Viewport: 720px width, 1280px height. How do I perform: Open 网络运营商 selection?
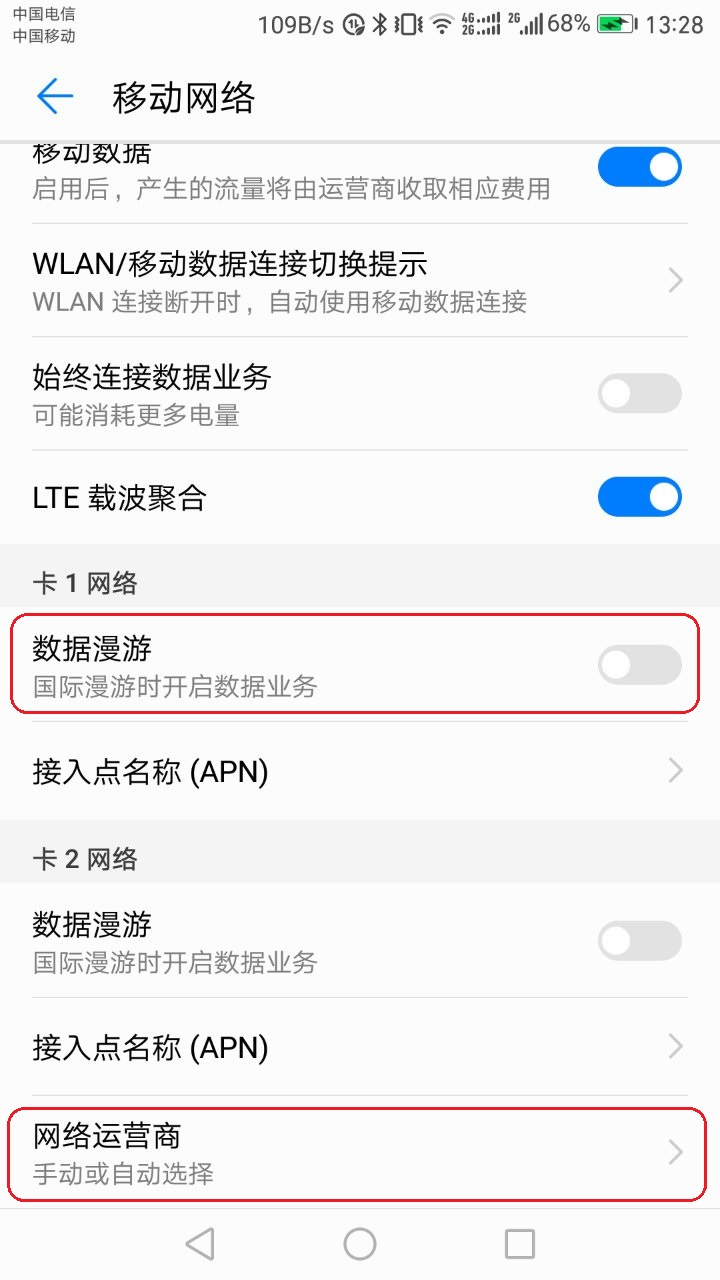click(360, 1153)
